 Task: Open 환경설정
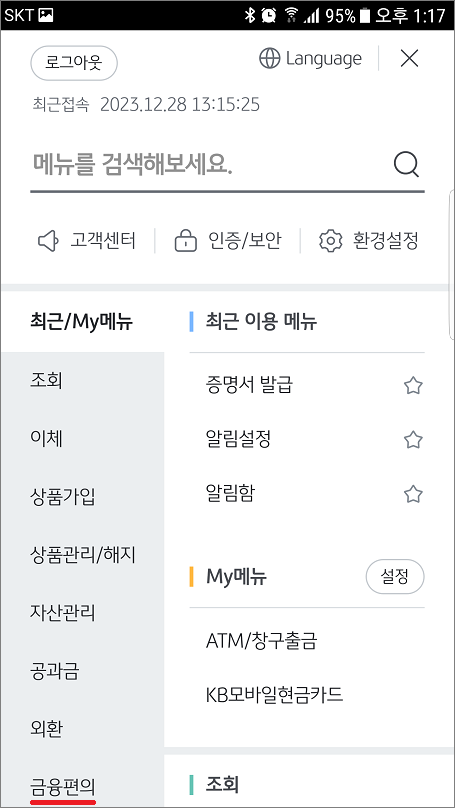369,241
